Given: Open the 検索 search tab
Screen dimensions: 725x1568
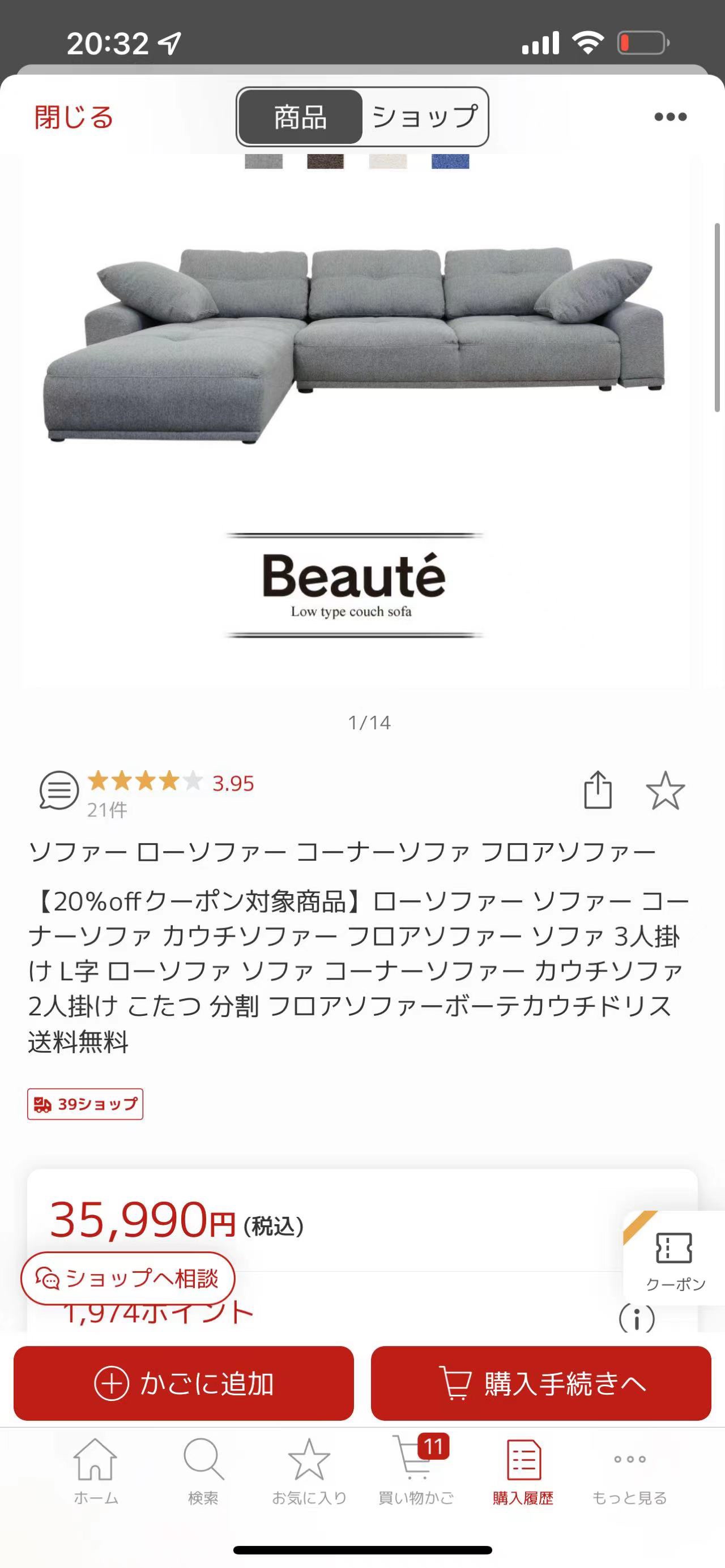Looking at the screenshot, I should tap(203, 1471).
